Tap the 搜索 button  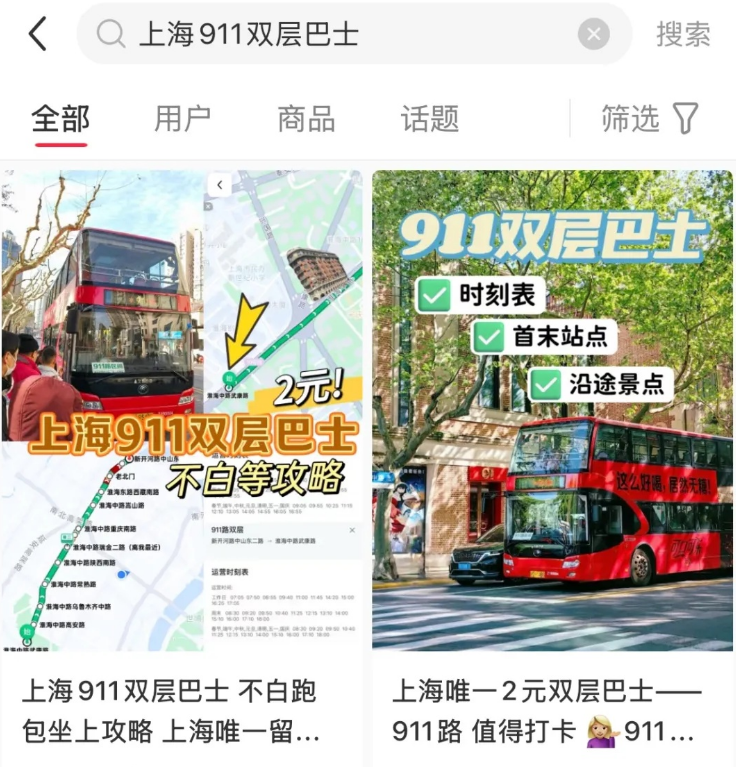pos(683,35)
